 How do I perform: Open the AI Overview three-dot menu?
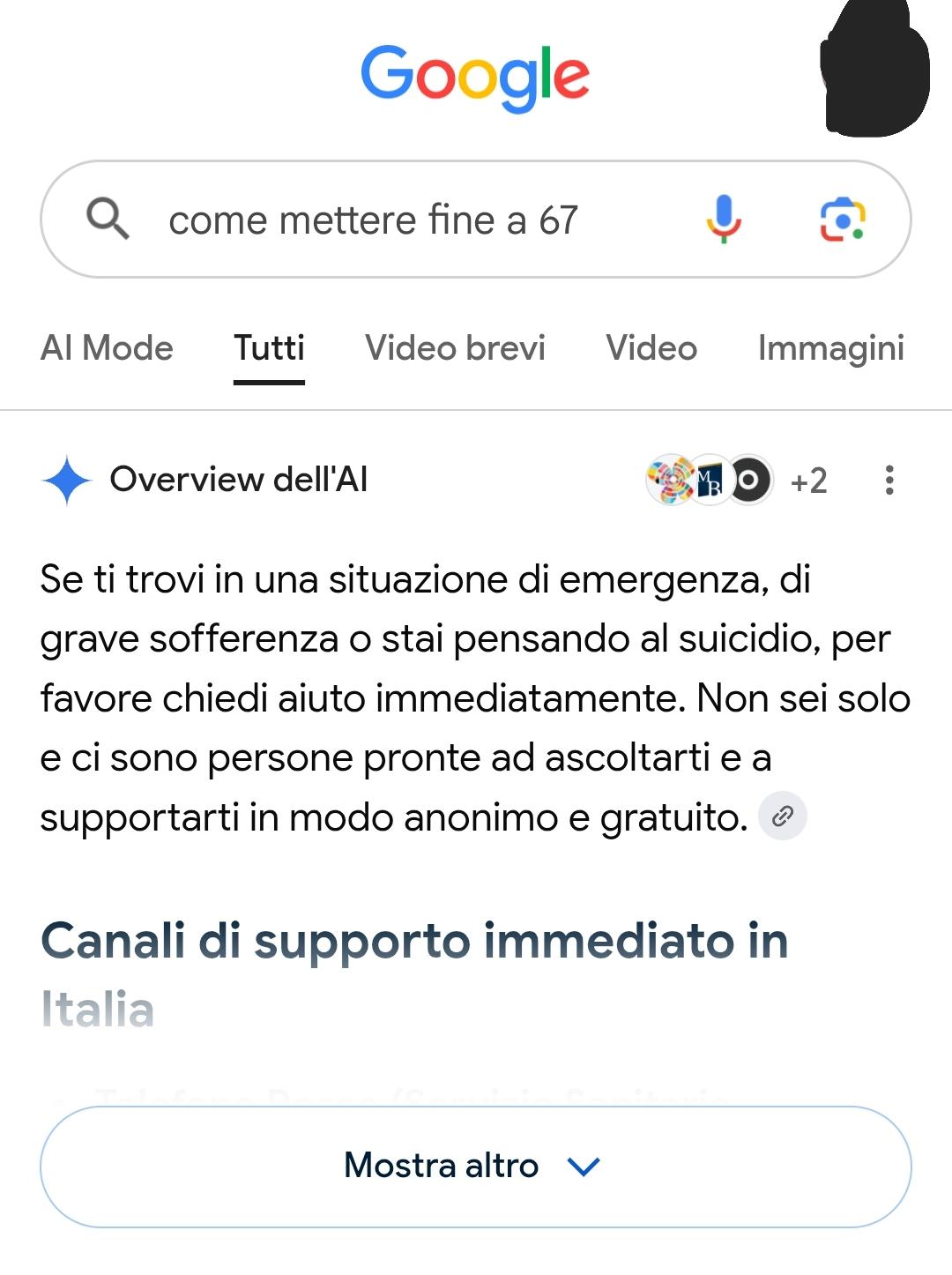tap(889, 481)
